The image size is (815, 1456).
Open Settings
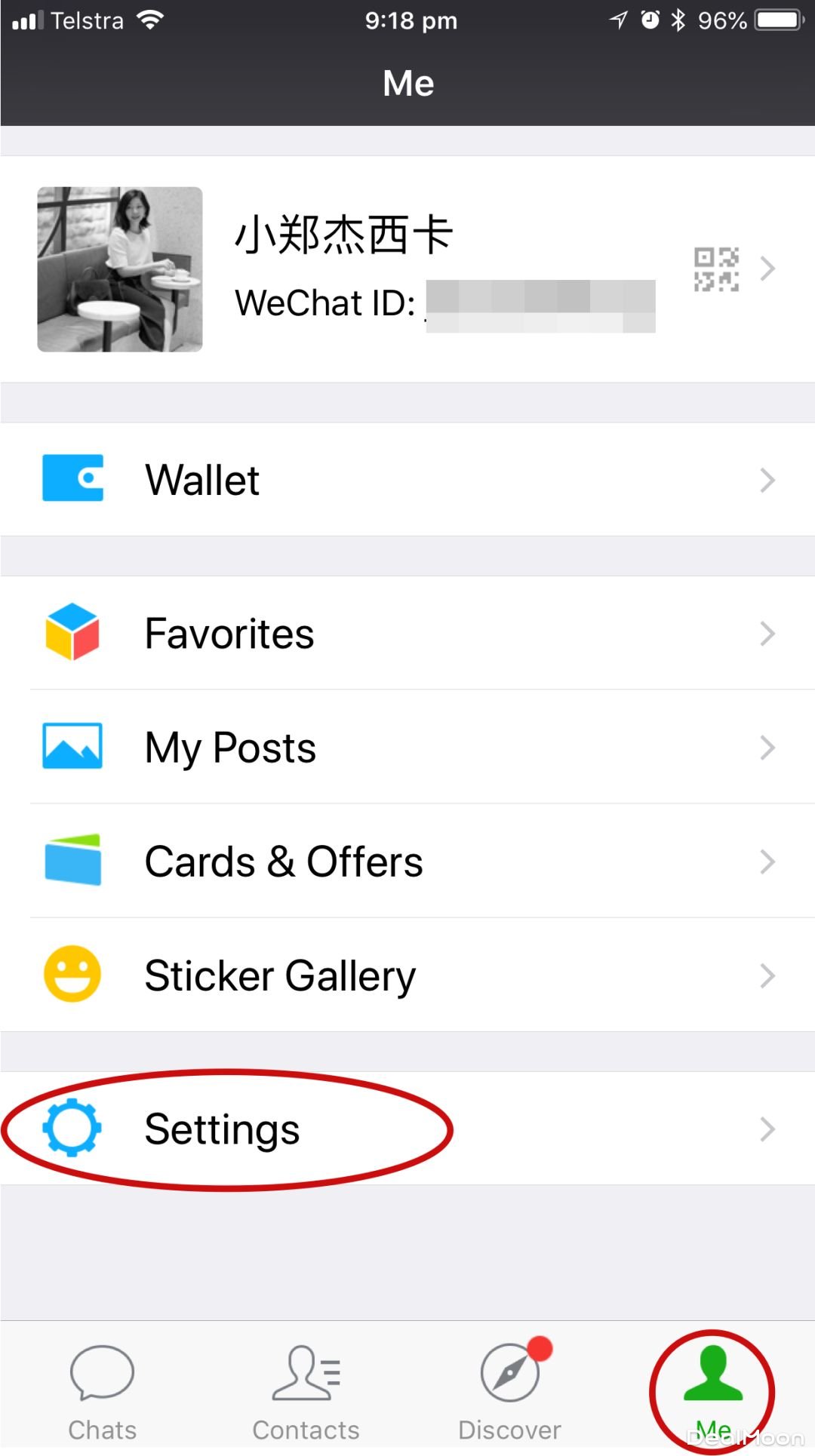coord(407,1129)
